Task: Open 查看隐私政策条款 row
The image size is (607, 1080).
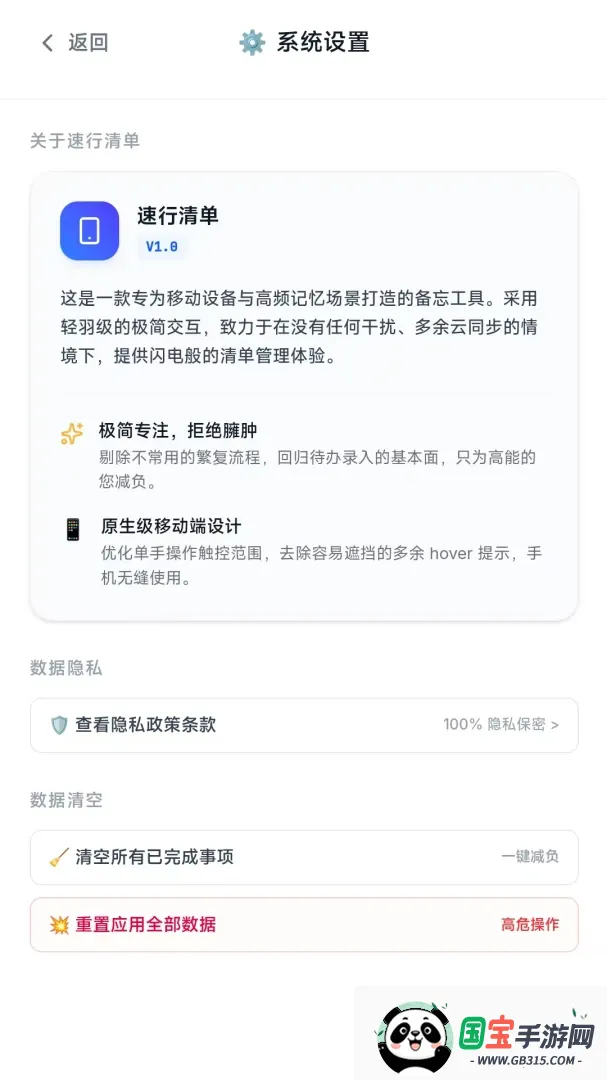Action: (x=304, y=725)
